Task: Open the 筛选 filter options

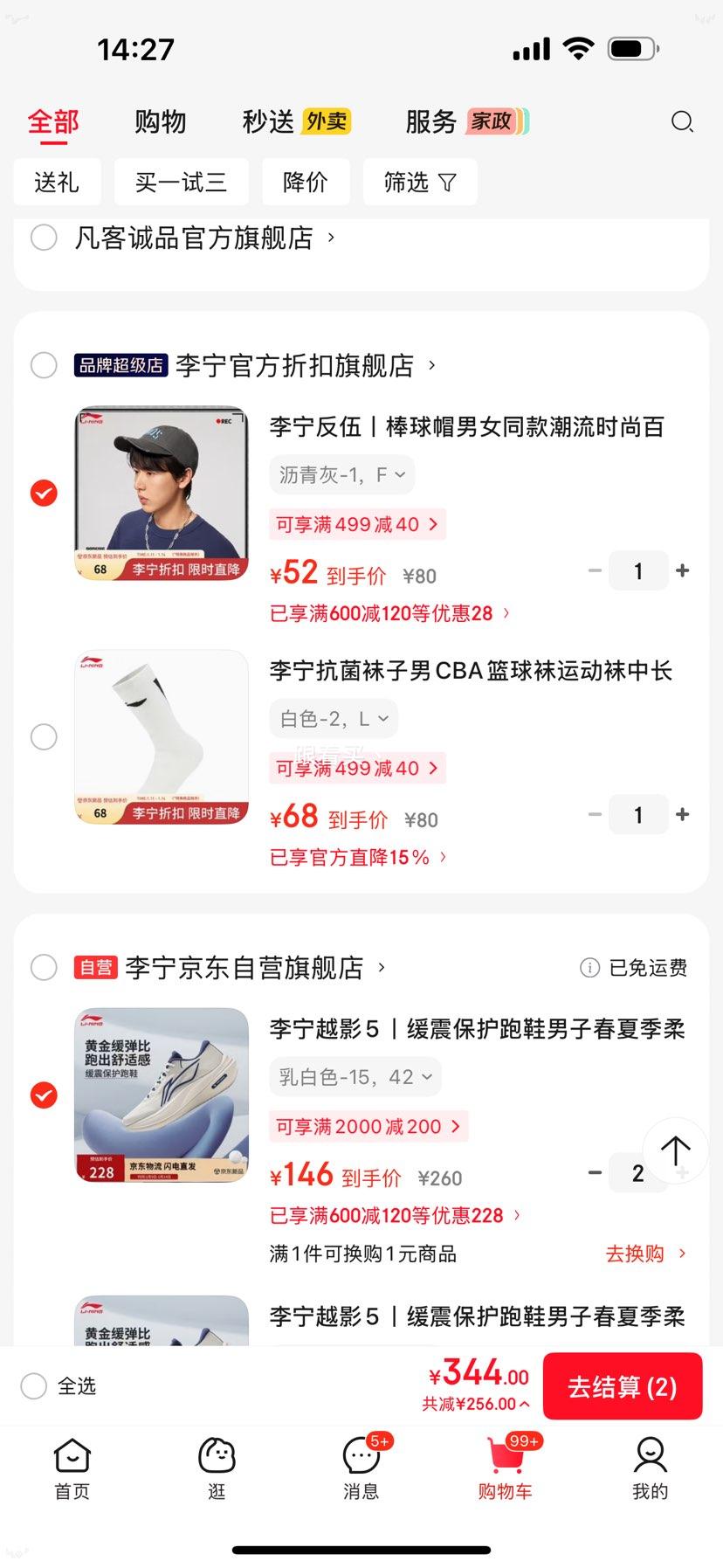Action: (x=419, y=182)
